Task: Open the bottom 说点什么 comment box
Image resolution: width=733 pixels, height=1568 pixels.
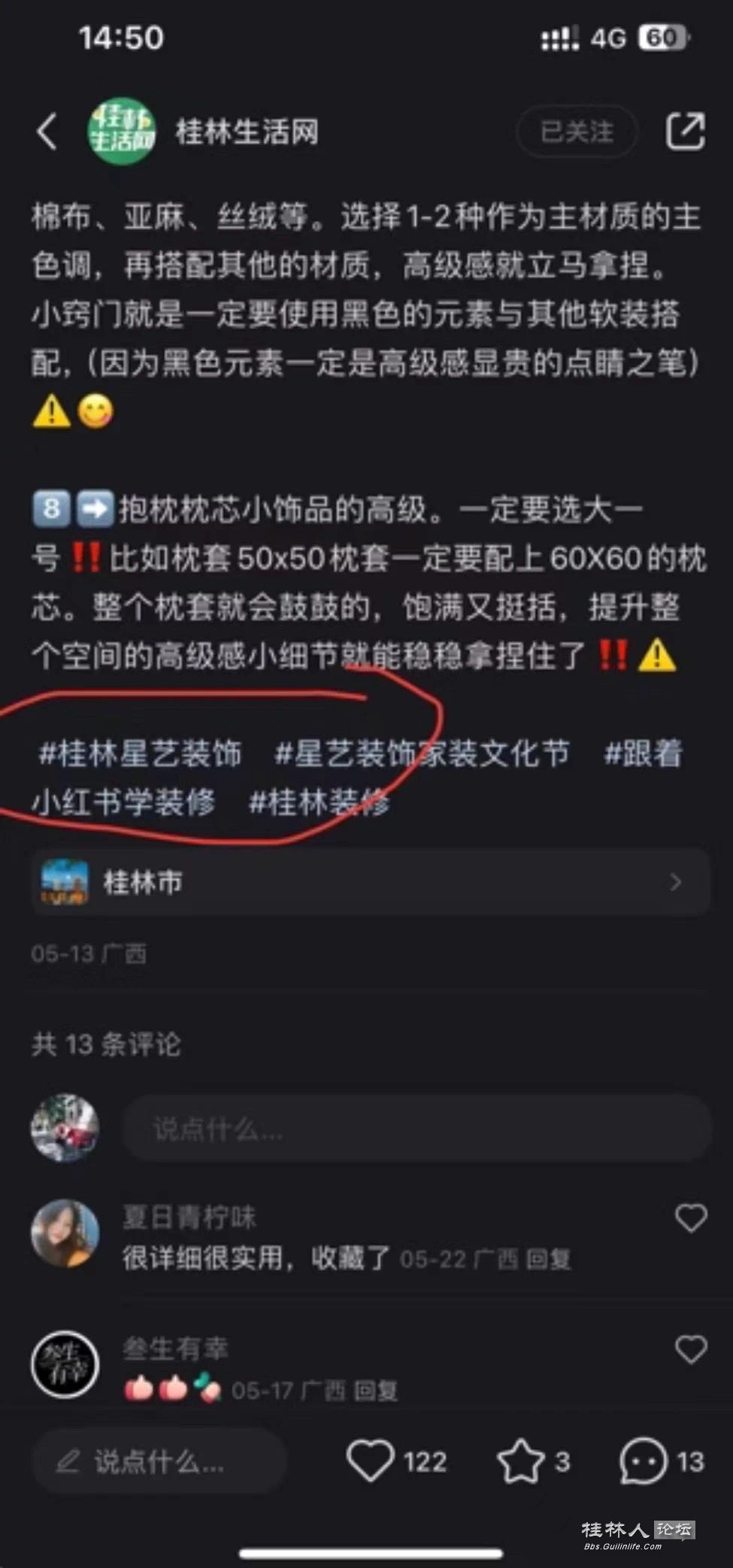Action: (x=159, y=1461)
